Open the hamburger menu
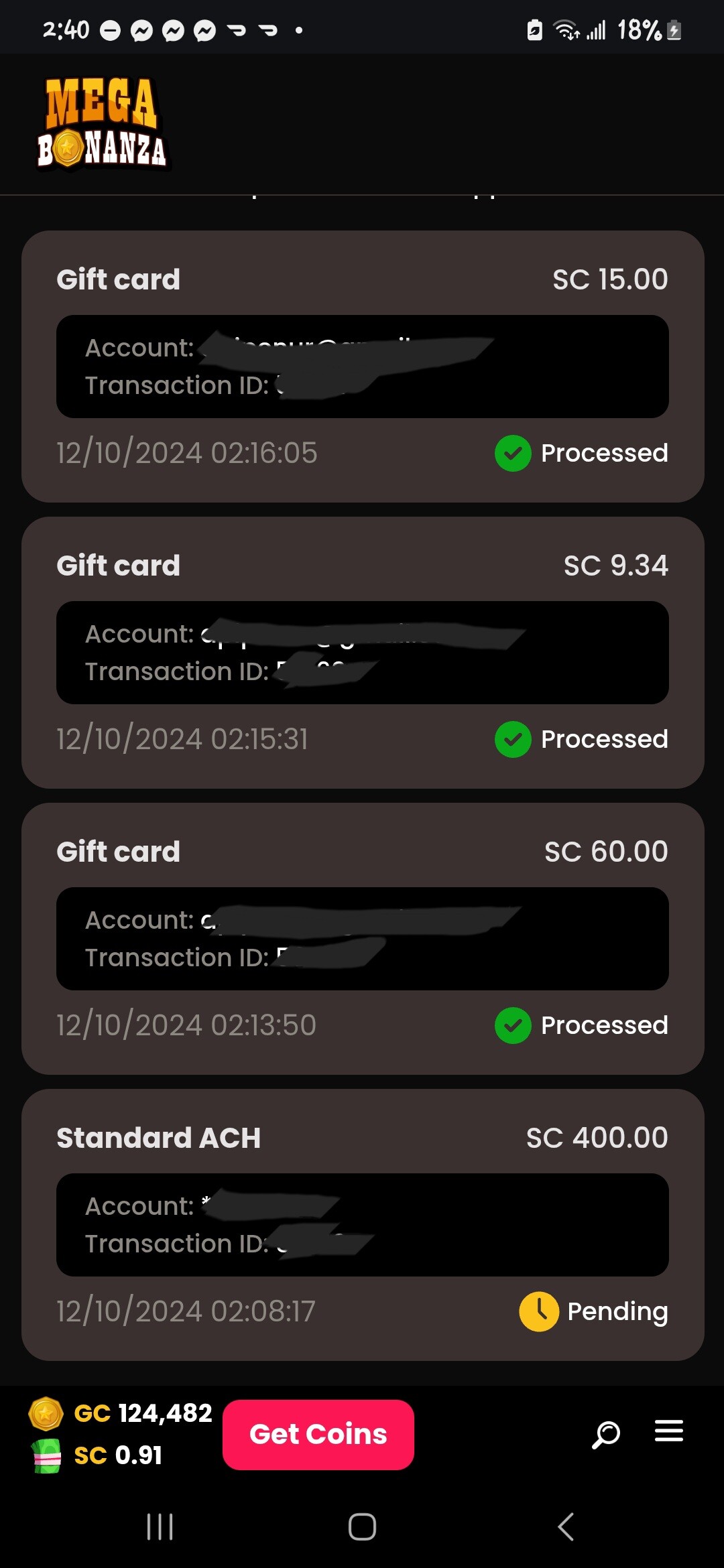The width and height of the screenshot is (724, 1568). pyautogui.click(x=668, y=1431)
